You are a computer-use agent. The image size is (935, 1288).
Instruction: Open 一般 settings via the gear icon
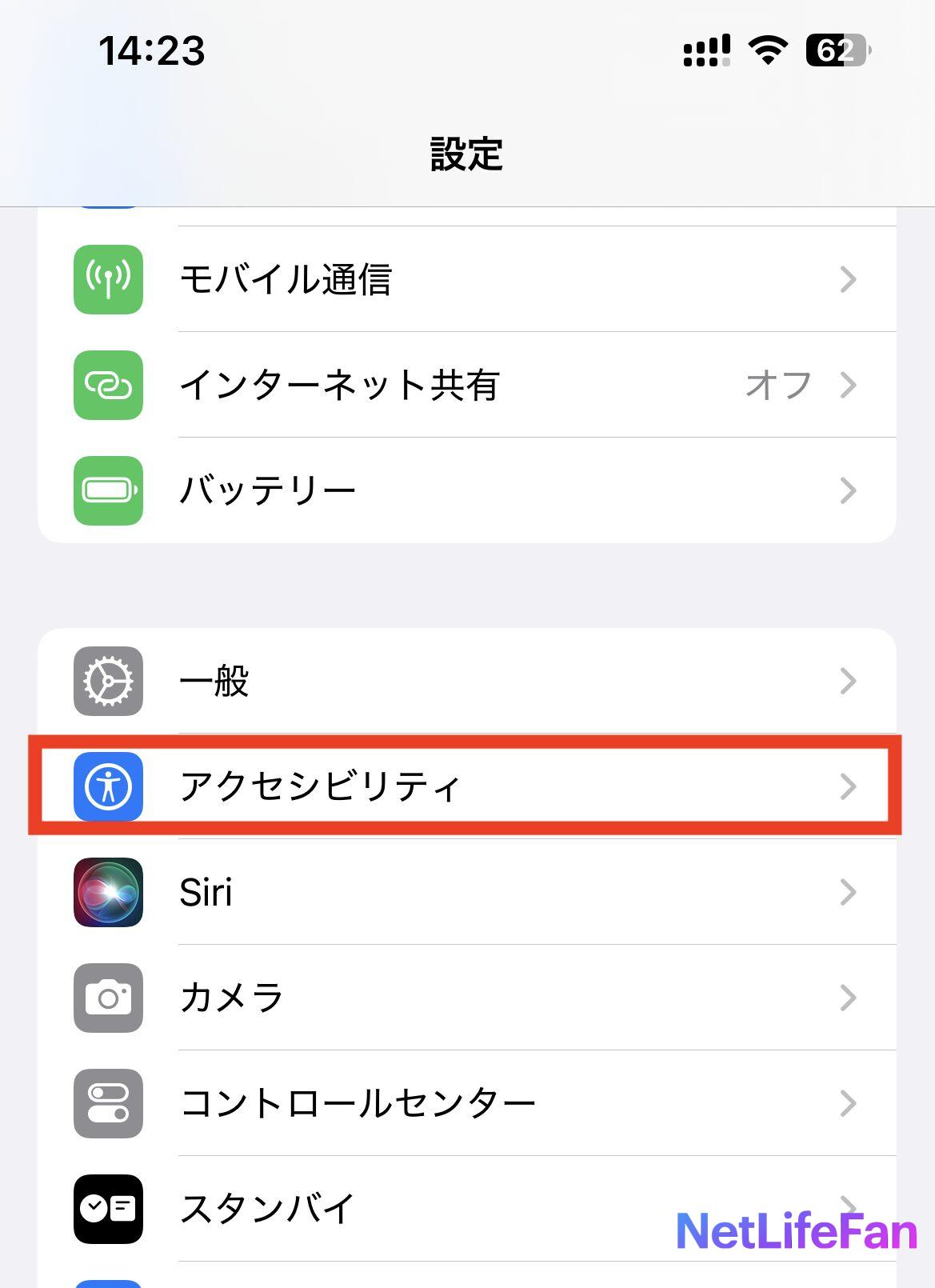coord(108,682)
